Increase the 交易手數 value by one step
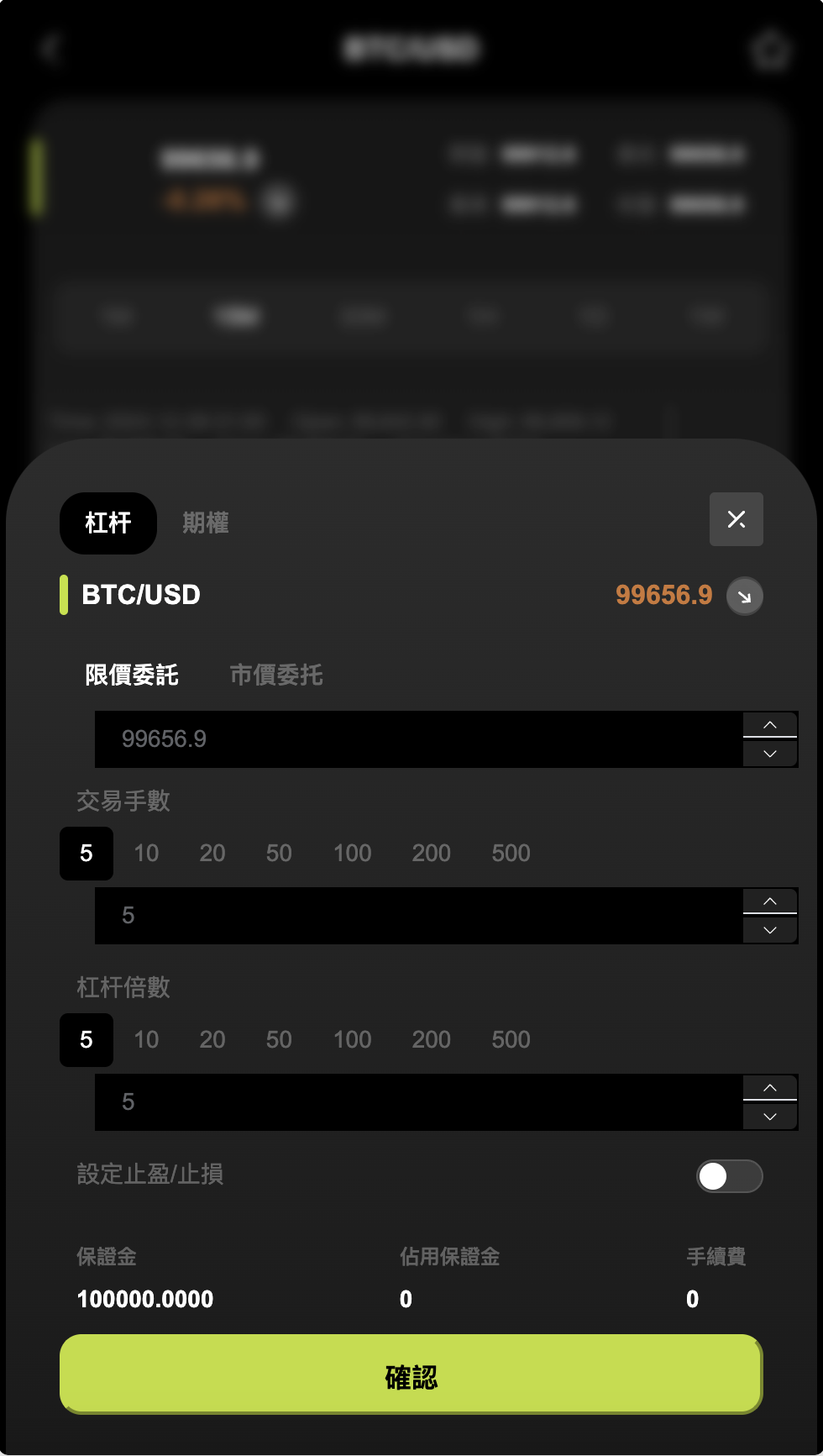This screenshot has width=823, height=1456. (770, 901)
